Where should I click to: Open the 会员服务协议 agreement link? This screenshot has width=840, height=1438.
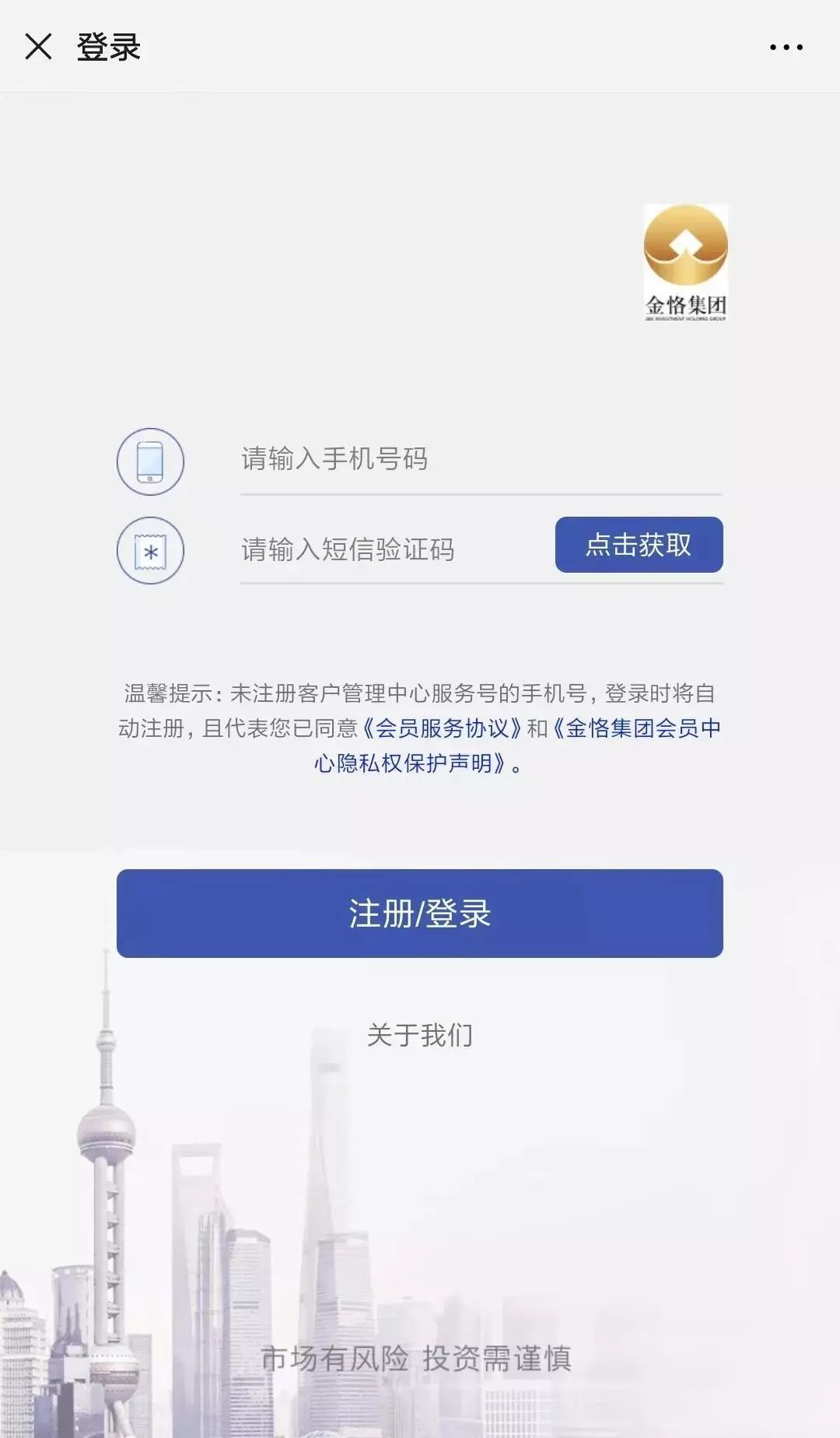click(x=443, y=730)
